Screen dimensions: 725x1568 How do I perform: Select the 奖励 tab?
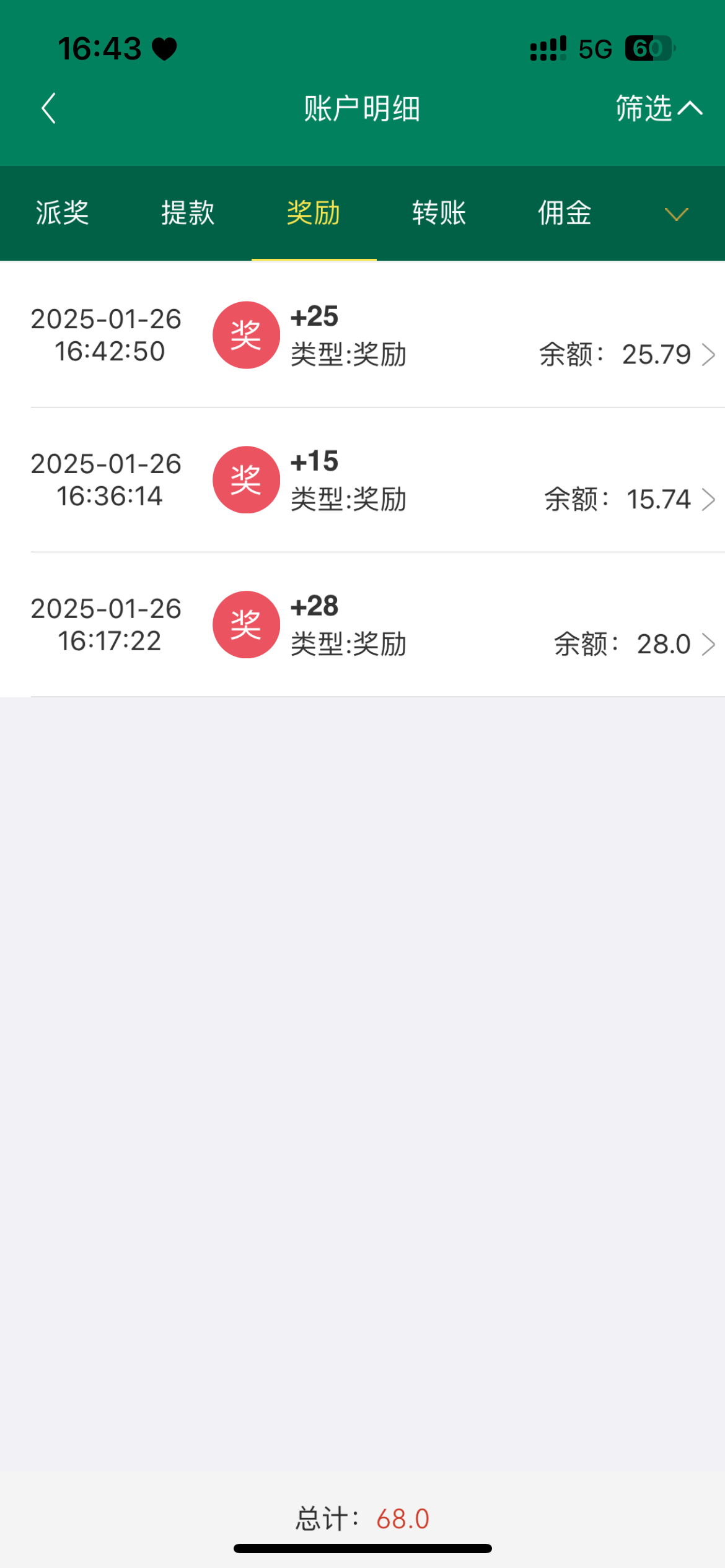tap(314, 213)
